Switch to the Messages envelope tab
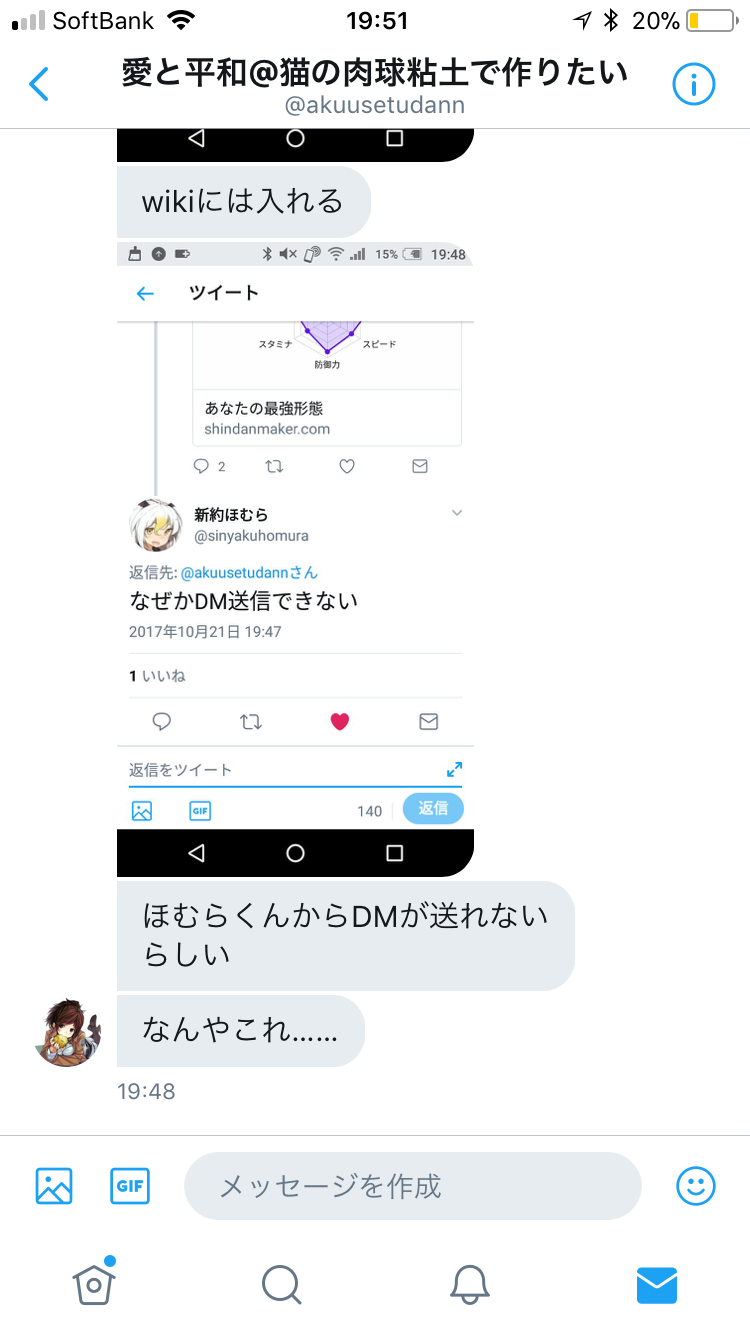 click(657, 1284)
